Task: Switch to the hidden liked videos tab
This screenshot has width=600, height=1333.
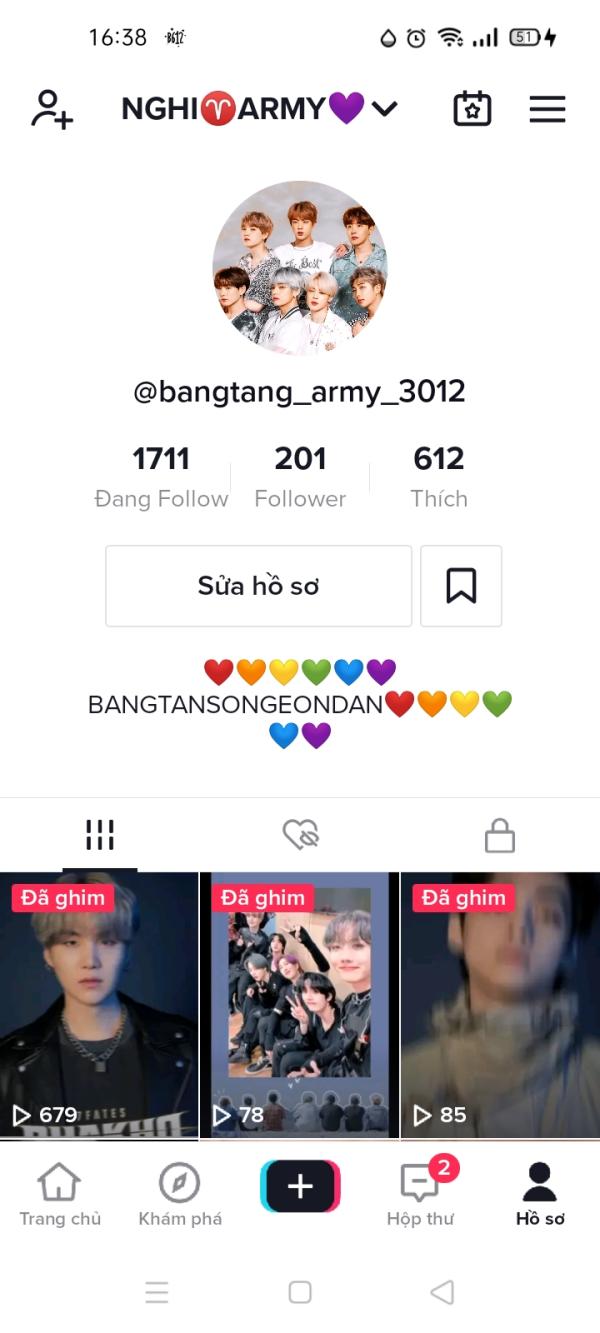Action: coord(300,835)
